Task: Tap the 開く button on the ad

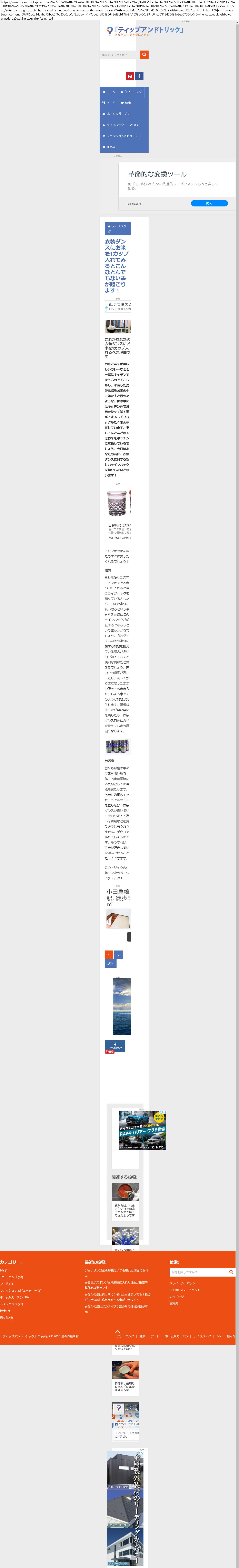Action: pos(209,203)
